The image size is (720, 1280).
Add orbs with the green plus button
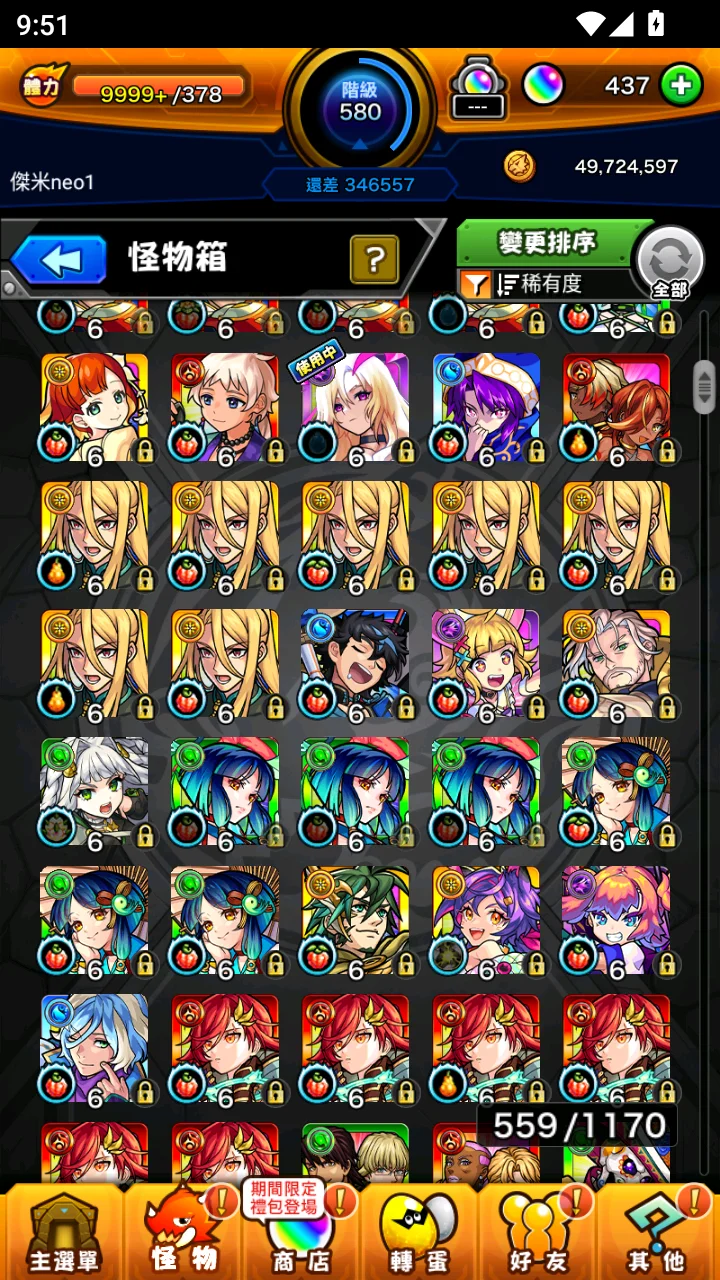coord(680,86)
